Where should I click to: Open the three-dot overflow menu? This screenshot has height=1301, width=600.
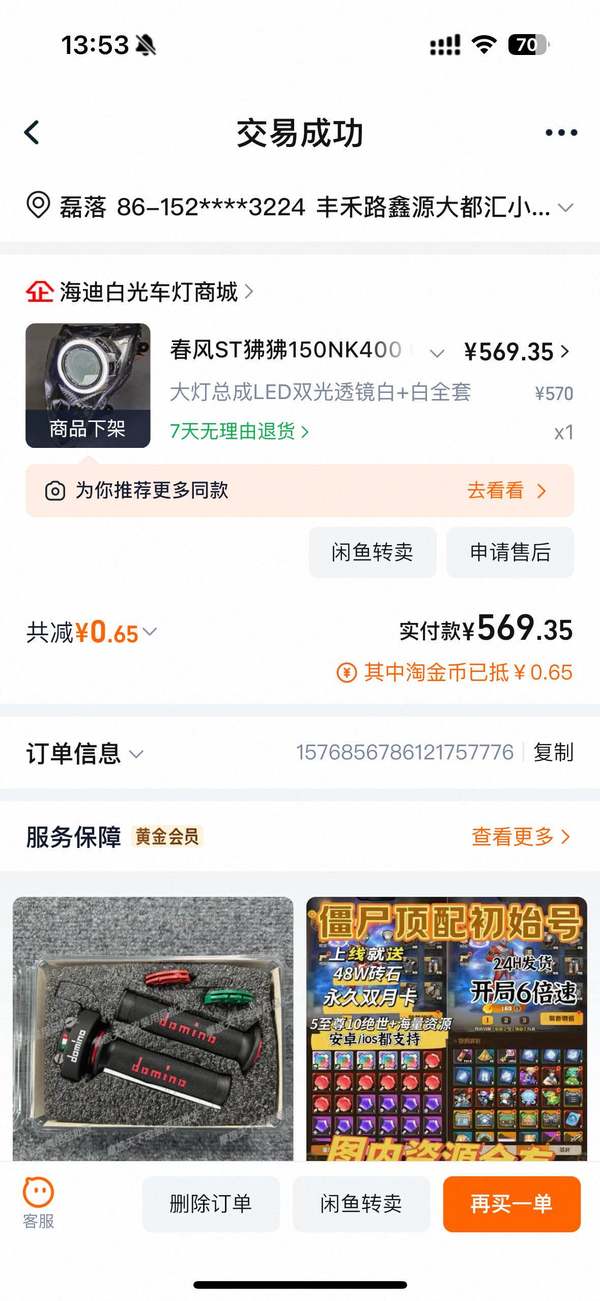point(561,133)
